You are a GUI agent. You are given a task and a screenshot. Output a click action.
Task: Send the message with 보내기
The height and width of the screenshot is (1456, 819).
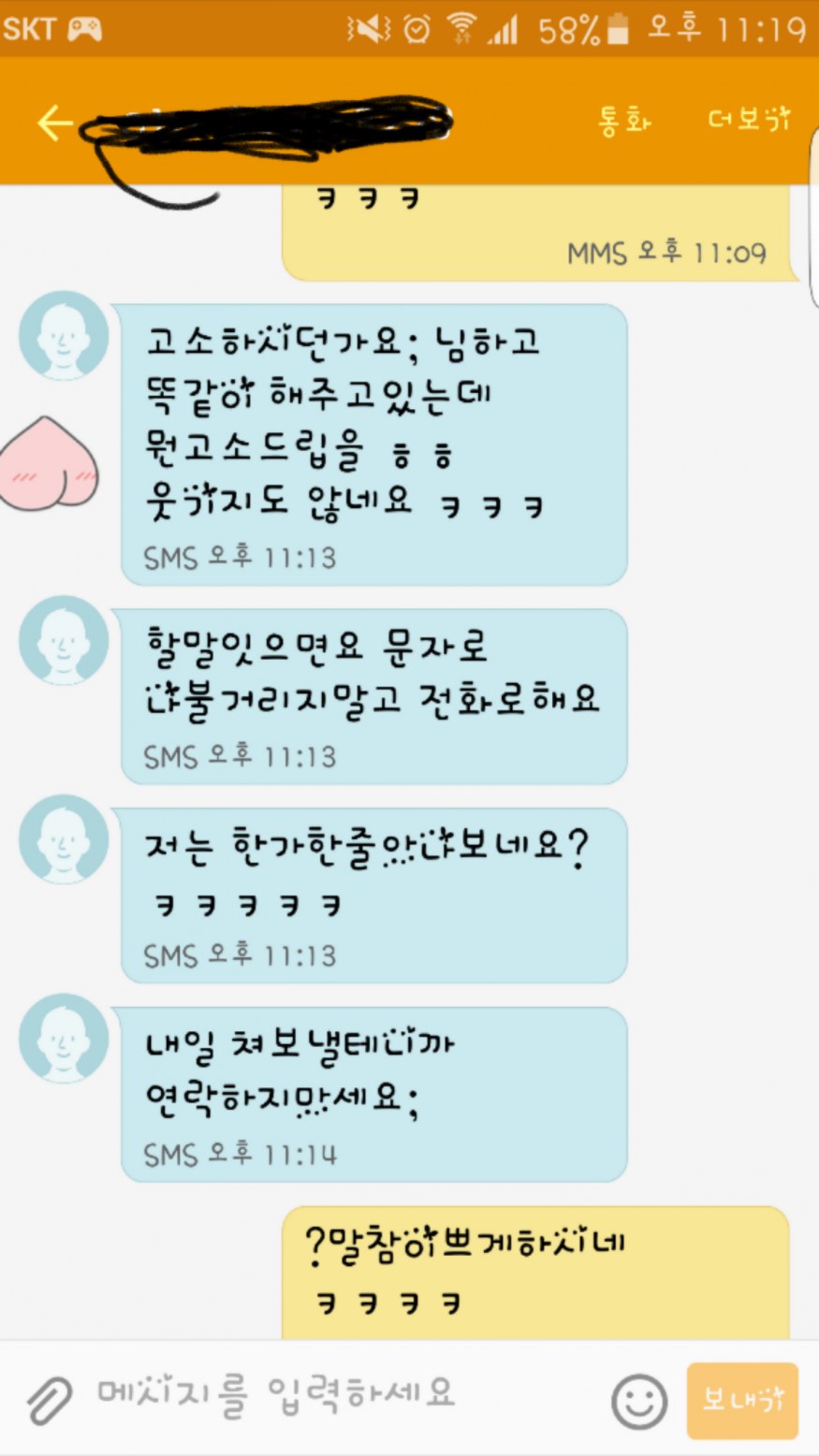click(x=742, y=1401)
